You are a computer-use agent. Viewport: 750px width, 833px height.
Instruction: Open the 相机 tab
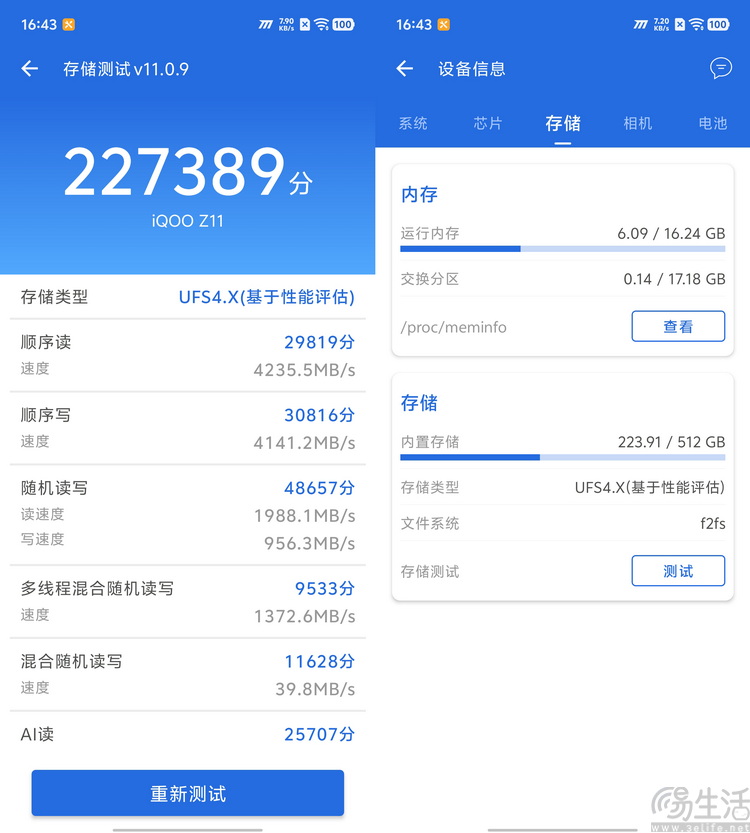coord(638,123)
